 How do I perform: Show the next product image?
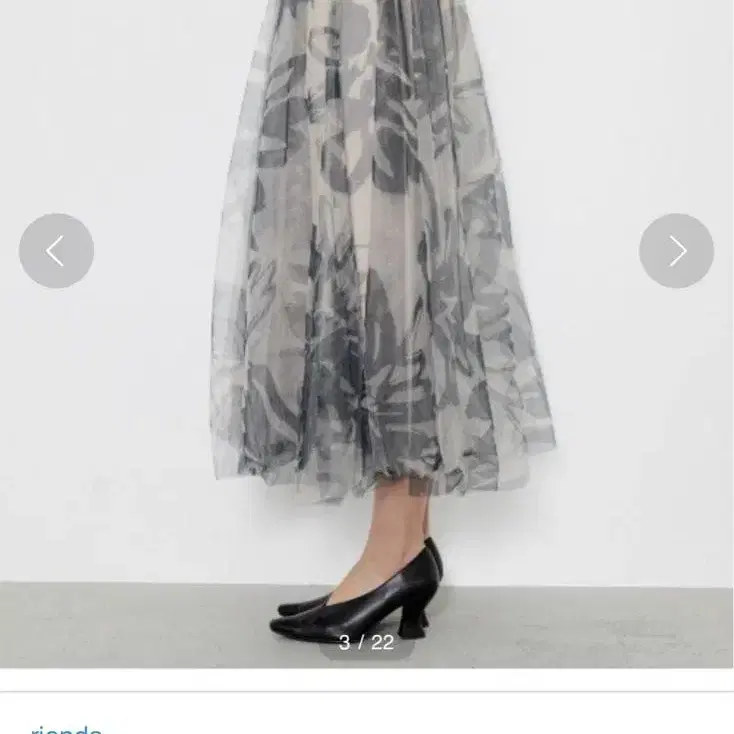[x=677, y=251]
